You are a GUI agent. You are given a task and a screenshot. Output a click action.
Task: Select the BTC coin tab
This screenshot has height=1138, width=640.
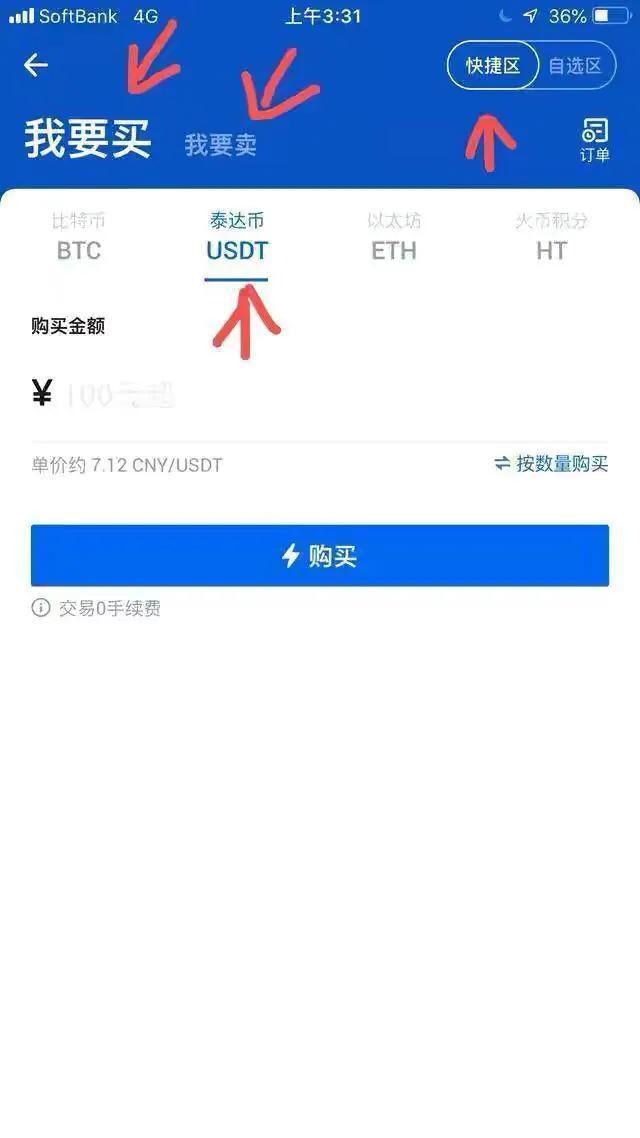pyautogui.click(x=78, y=237)
